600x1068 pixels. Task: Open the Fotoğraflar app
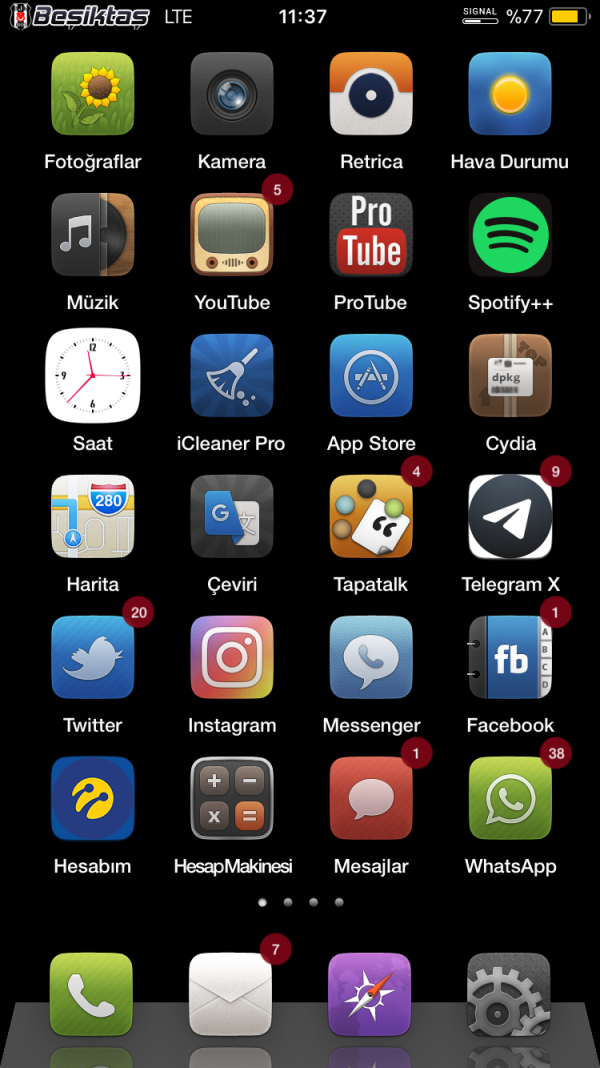point(92,94)
